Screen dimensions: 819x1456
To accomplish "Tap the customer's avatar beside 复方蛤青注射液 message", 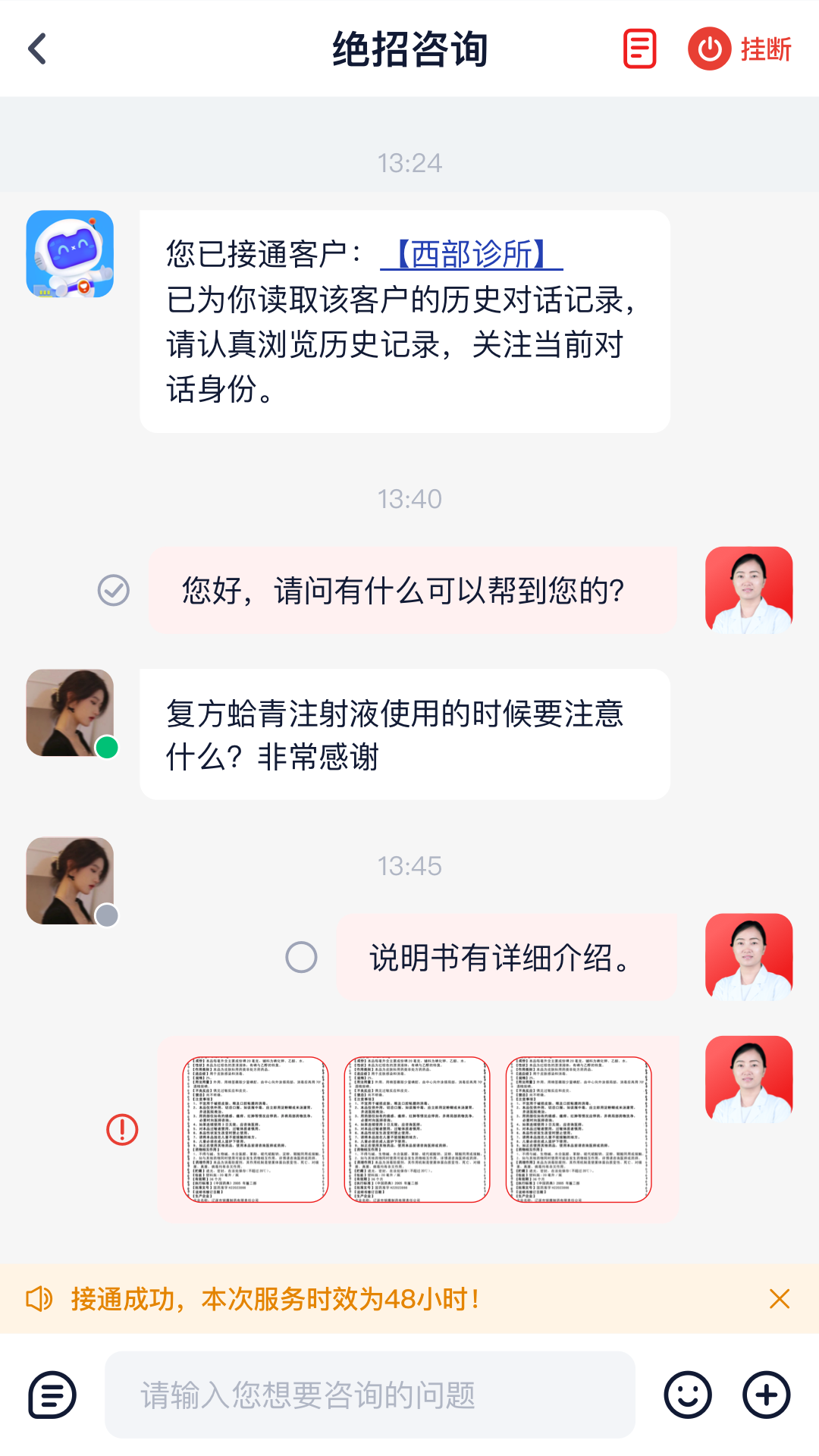I will (x=71, y=713).
